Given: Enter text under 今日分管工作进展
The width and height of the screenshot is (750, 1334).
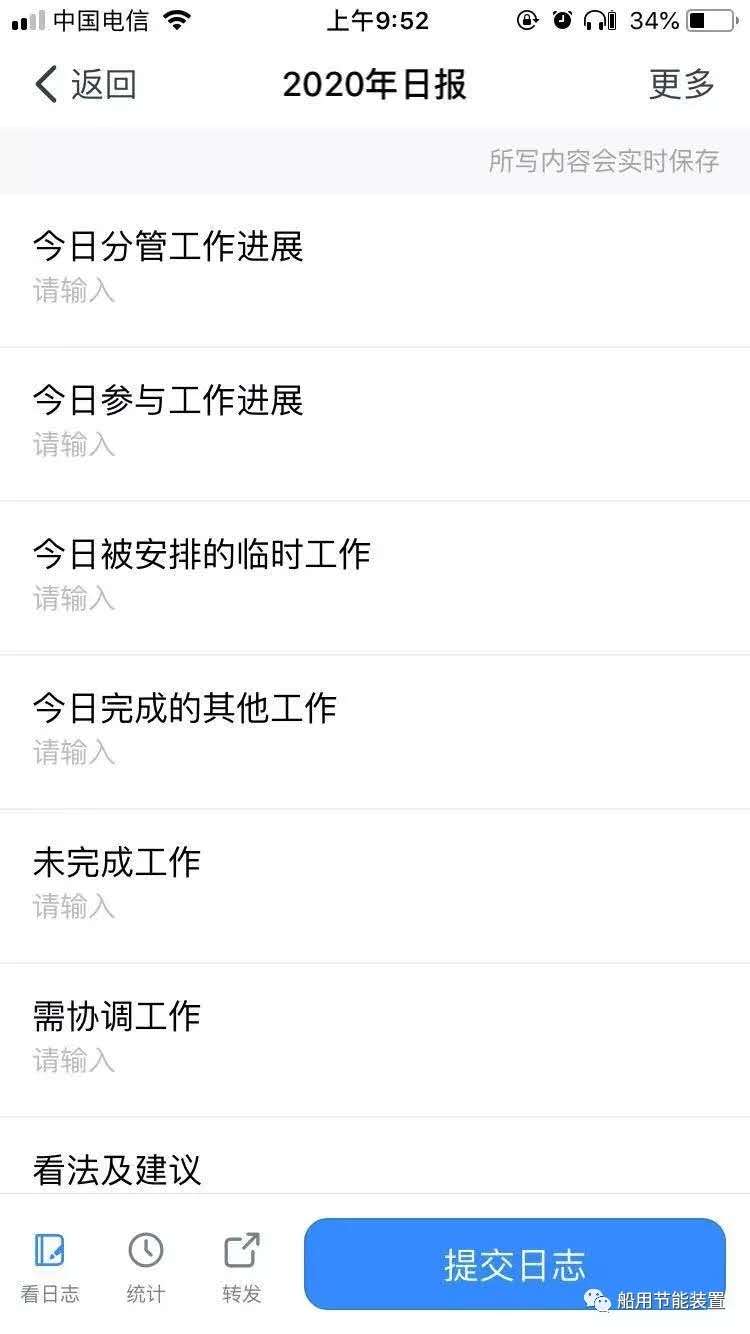Looking at the screenshot, I should [x=375, y=270].
